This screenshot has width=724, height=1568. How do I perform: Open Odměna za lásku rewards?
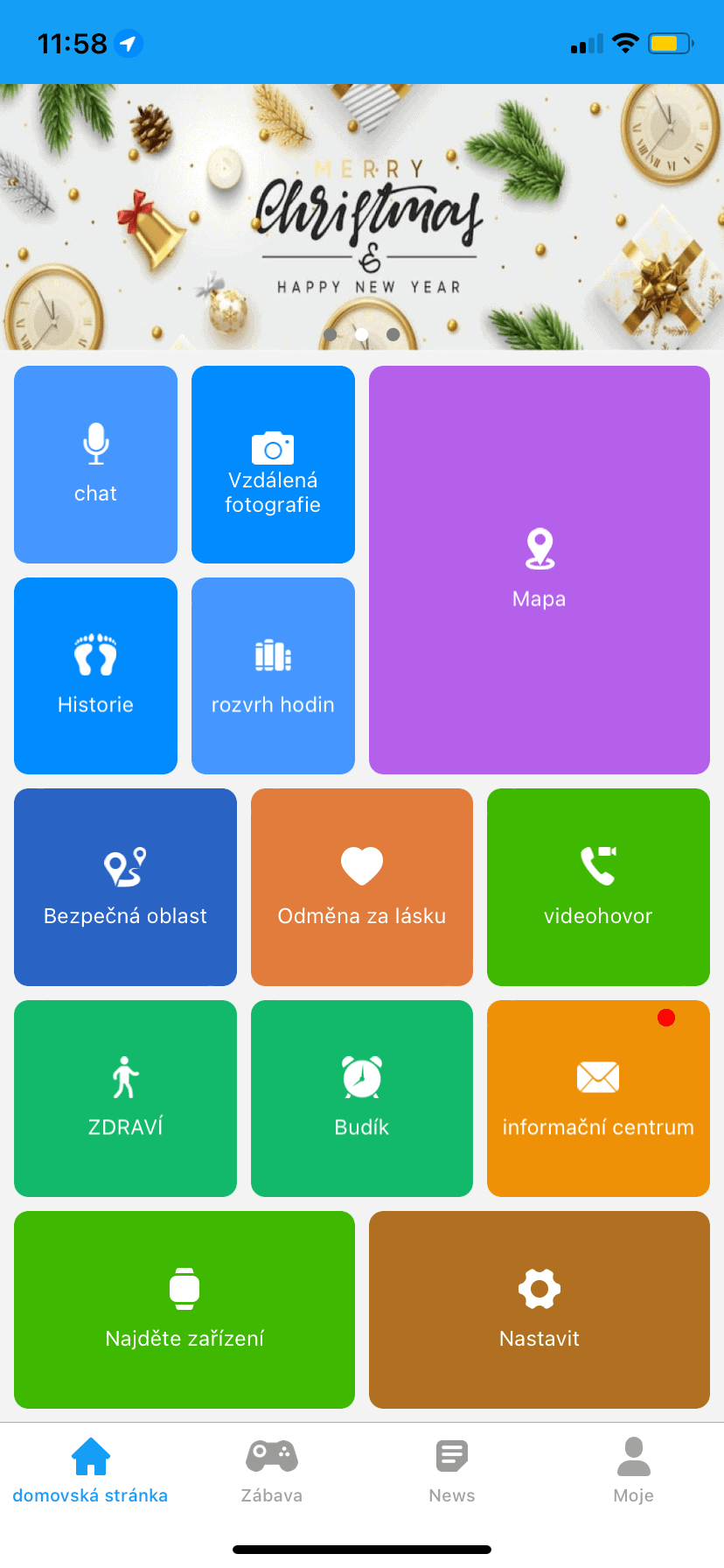(x=361, y=886)
